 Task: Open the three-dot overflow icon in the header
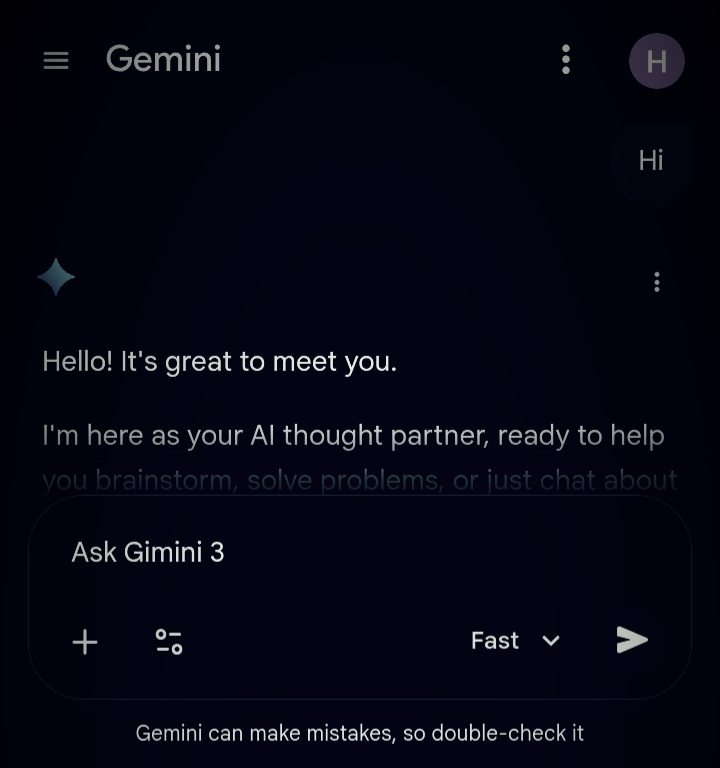pos(565,60)
